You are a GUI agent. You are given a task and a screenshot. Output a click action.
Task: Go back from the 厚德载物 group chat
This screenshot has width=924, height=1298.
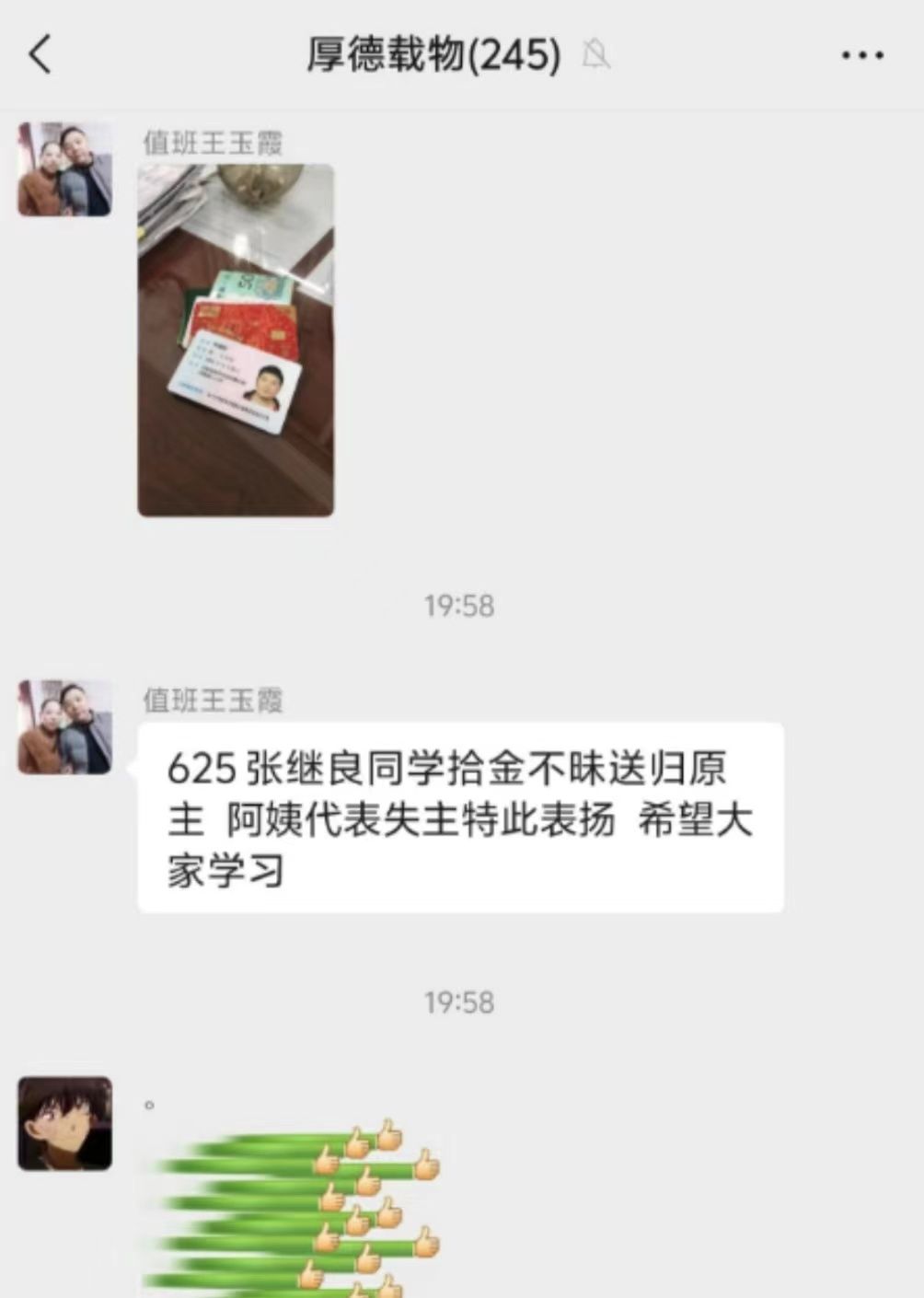(x=40, y=54)
